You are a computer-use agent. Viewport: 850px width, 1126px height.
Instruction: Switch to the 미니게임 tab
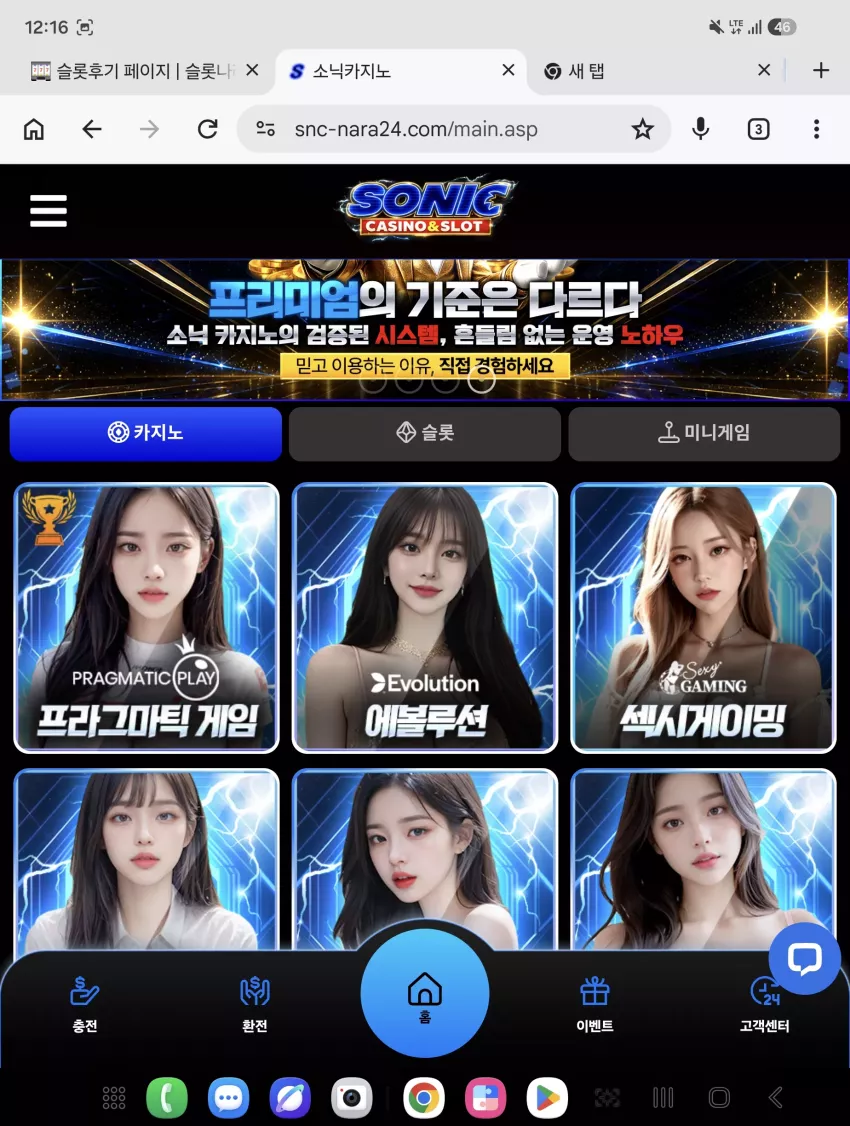pos(704,433)
